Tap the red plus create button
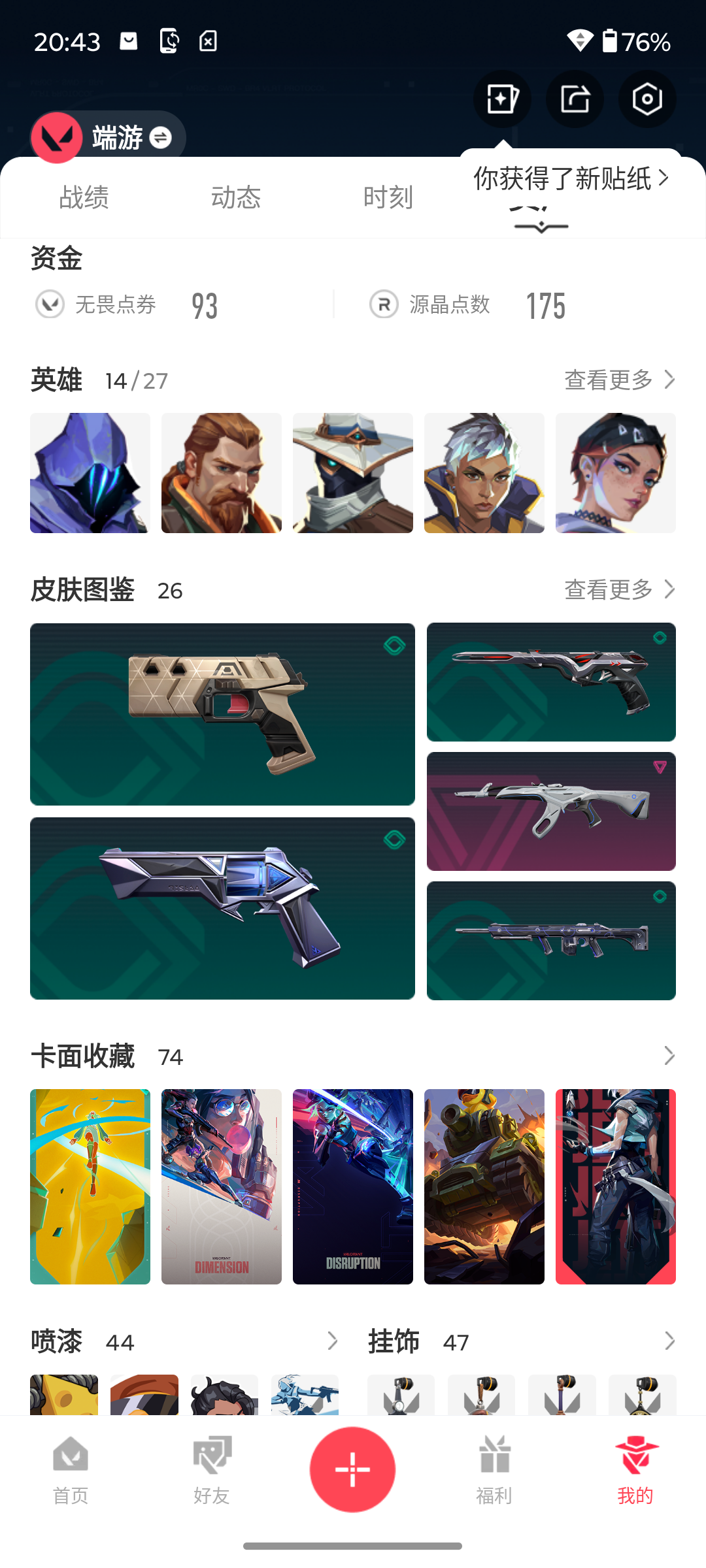The width and height of the screenshot is (706, 1568). (x=353, y=1469)
